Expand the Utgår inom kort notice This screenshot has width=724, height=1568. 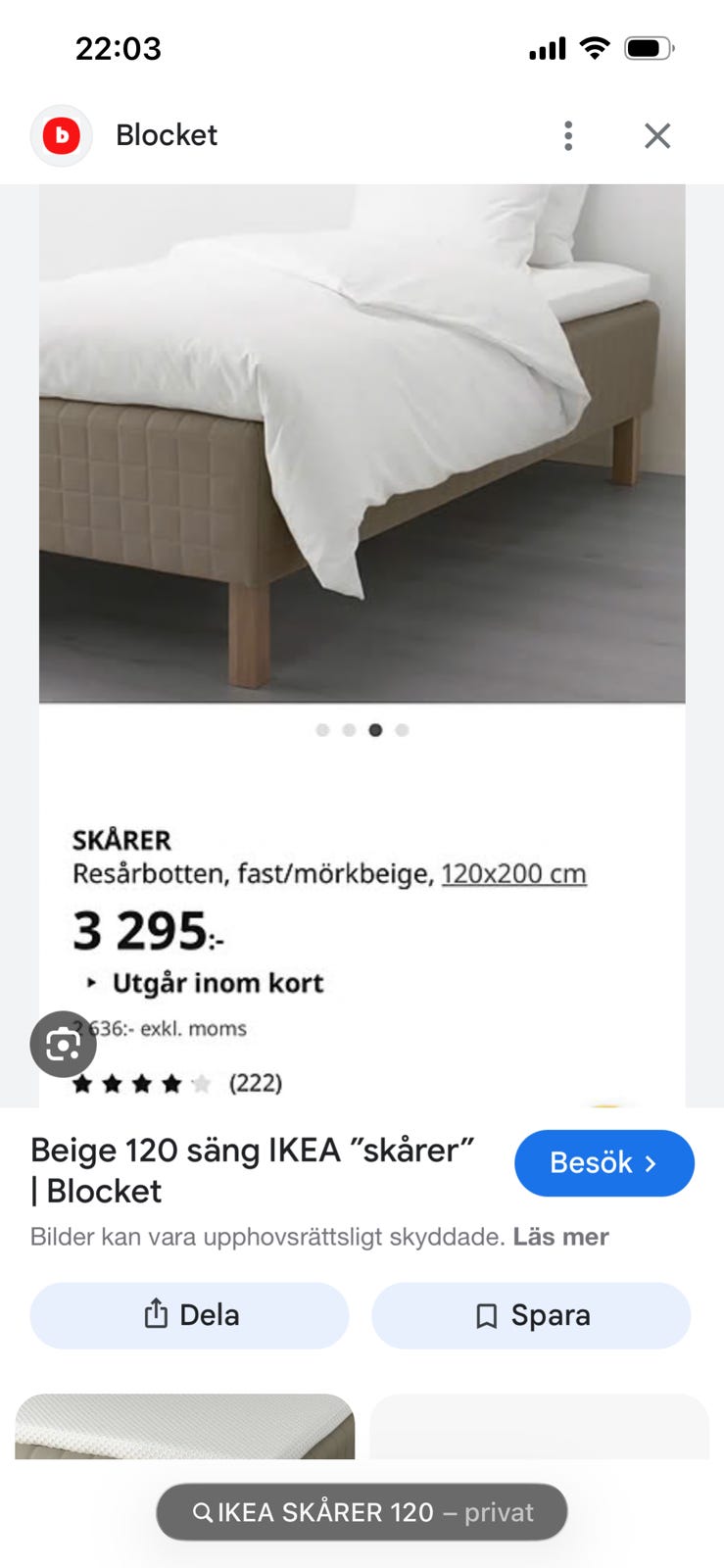218,982
